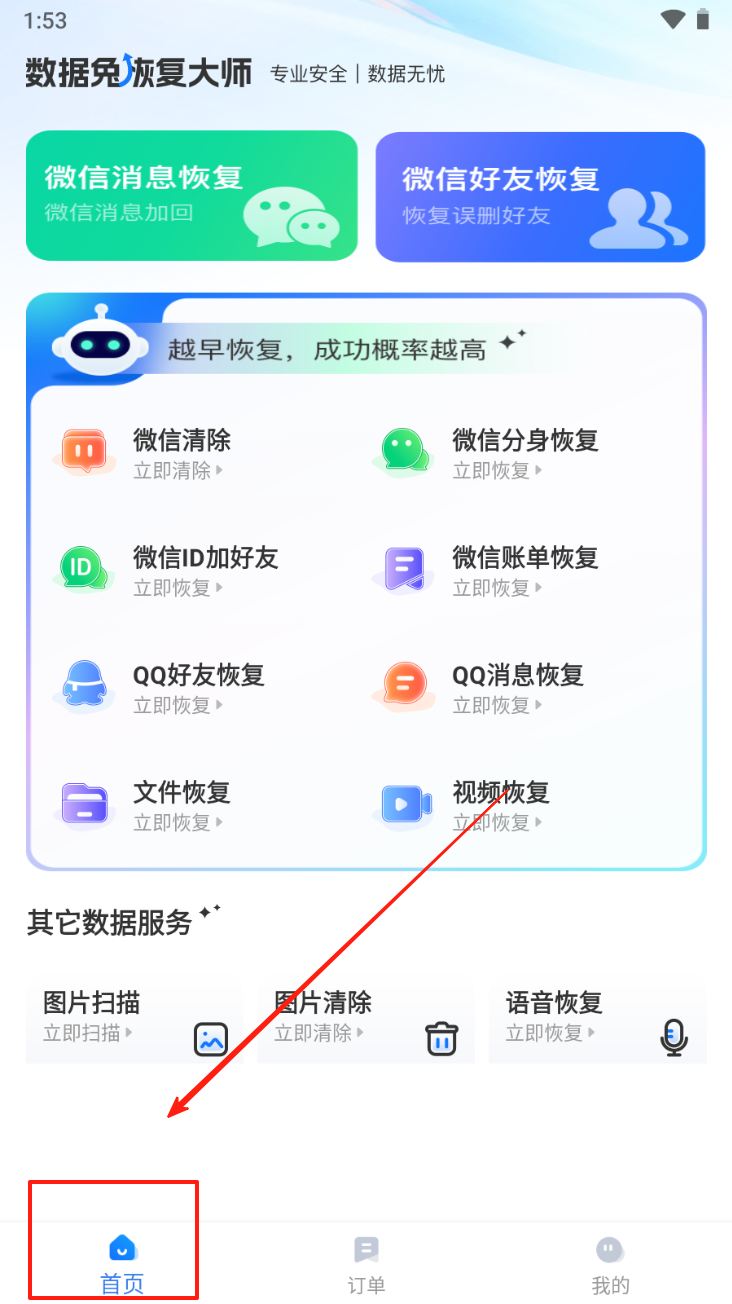Select 微信清除 option
The height and width of the screenshot is (1304, 732).
pos(180,453)
